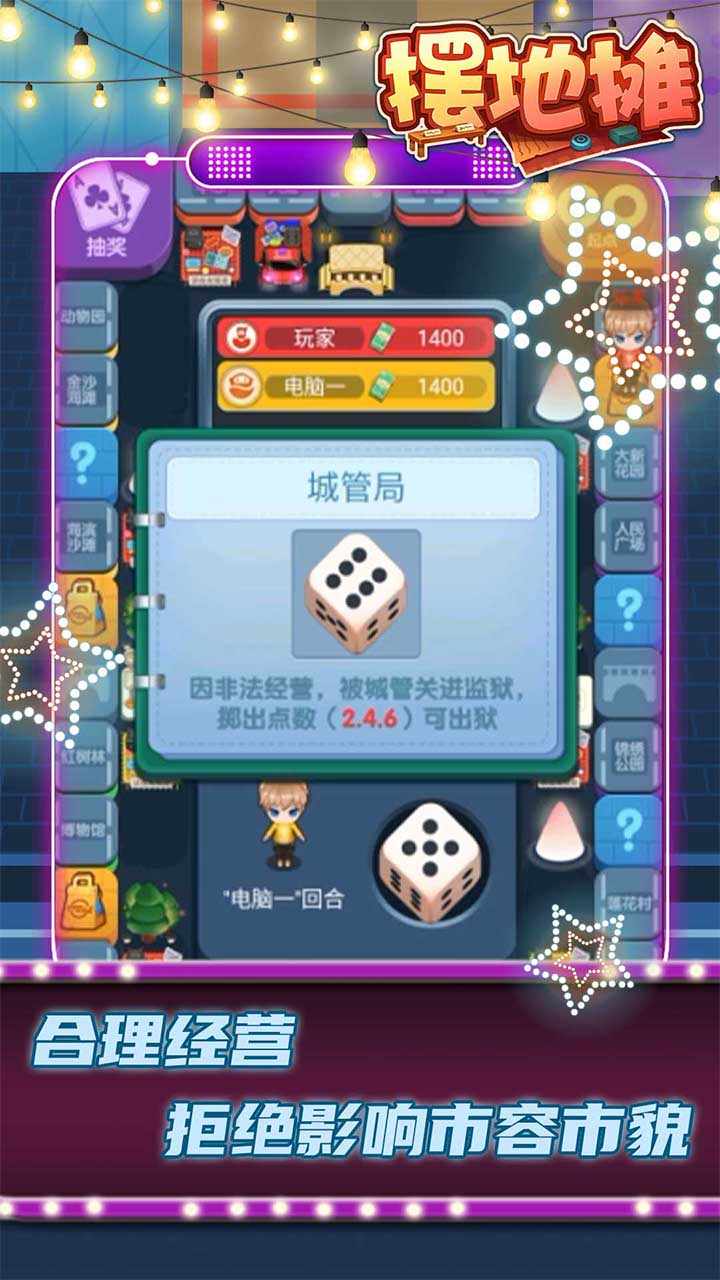The width and height of the screenshot is (720, 1280).
Task: Select the 动物园 board tile
Action: 82,317
